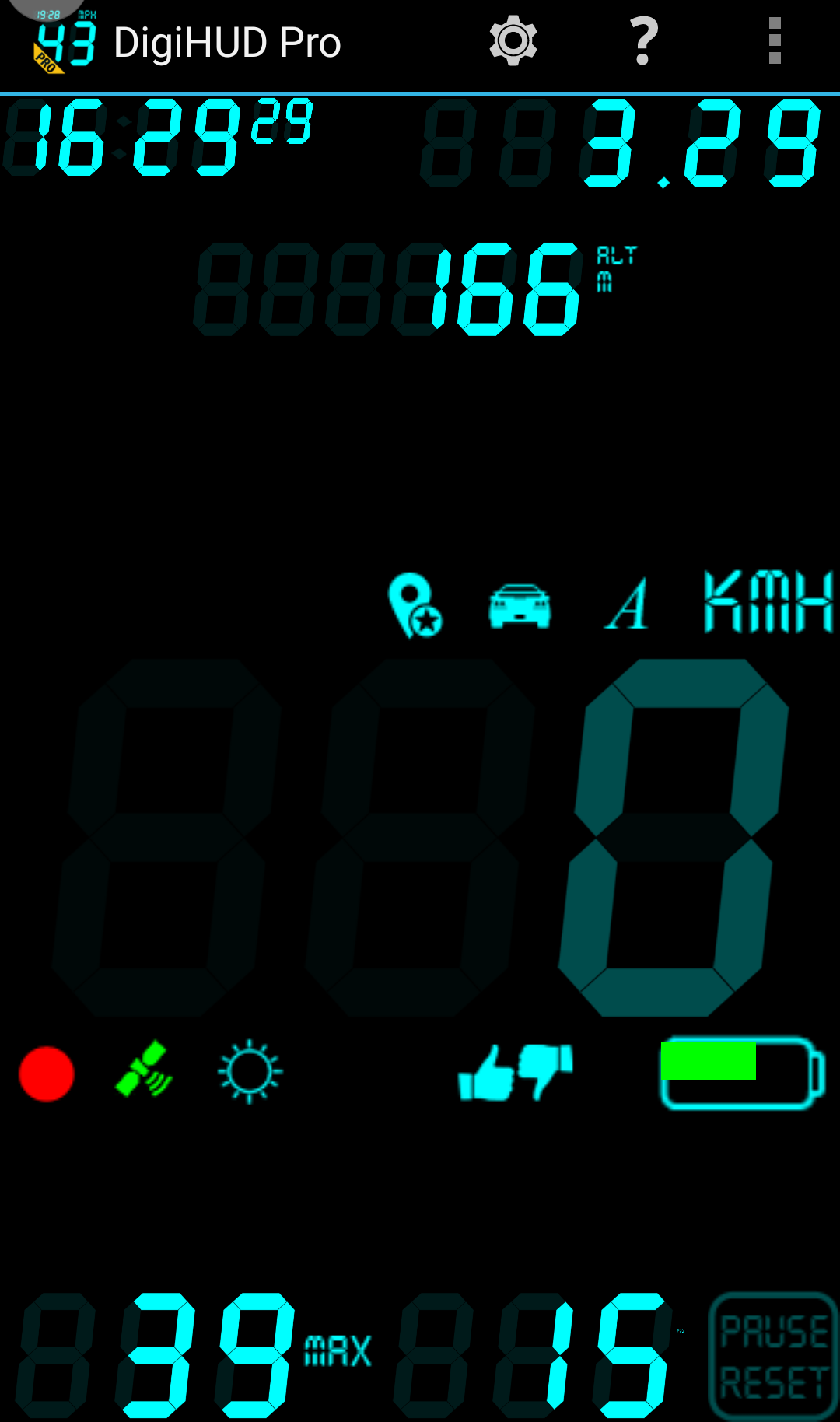Tap the thumbs up/down rating icon
This screenshot has width=840, height=1422.
516,1072
